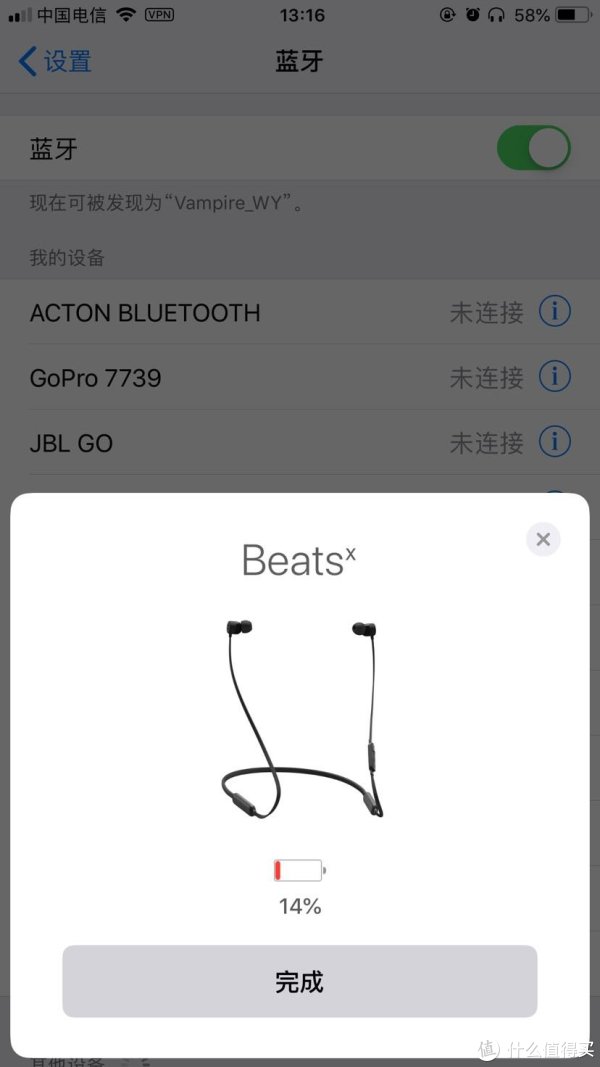This screenshot has height=1067, width=600.
Task: Go back to 设置
Action: (x=56, y=62)
